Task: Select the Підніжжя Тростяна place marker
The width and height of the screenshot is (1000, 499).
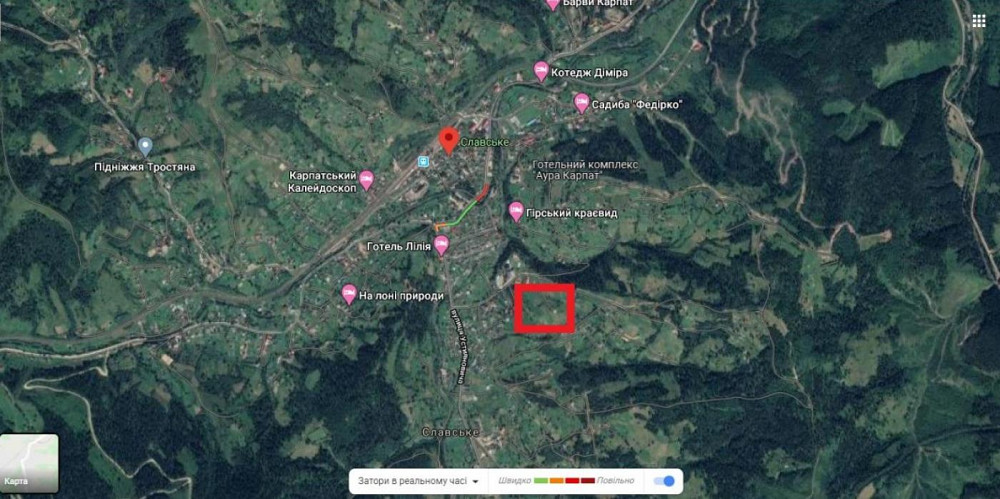Action: click(x=145, y=146)
